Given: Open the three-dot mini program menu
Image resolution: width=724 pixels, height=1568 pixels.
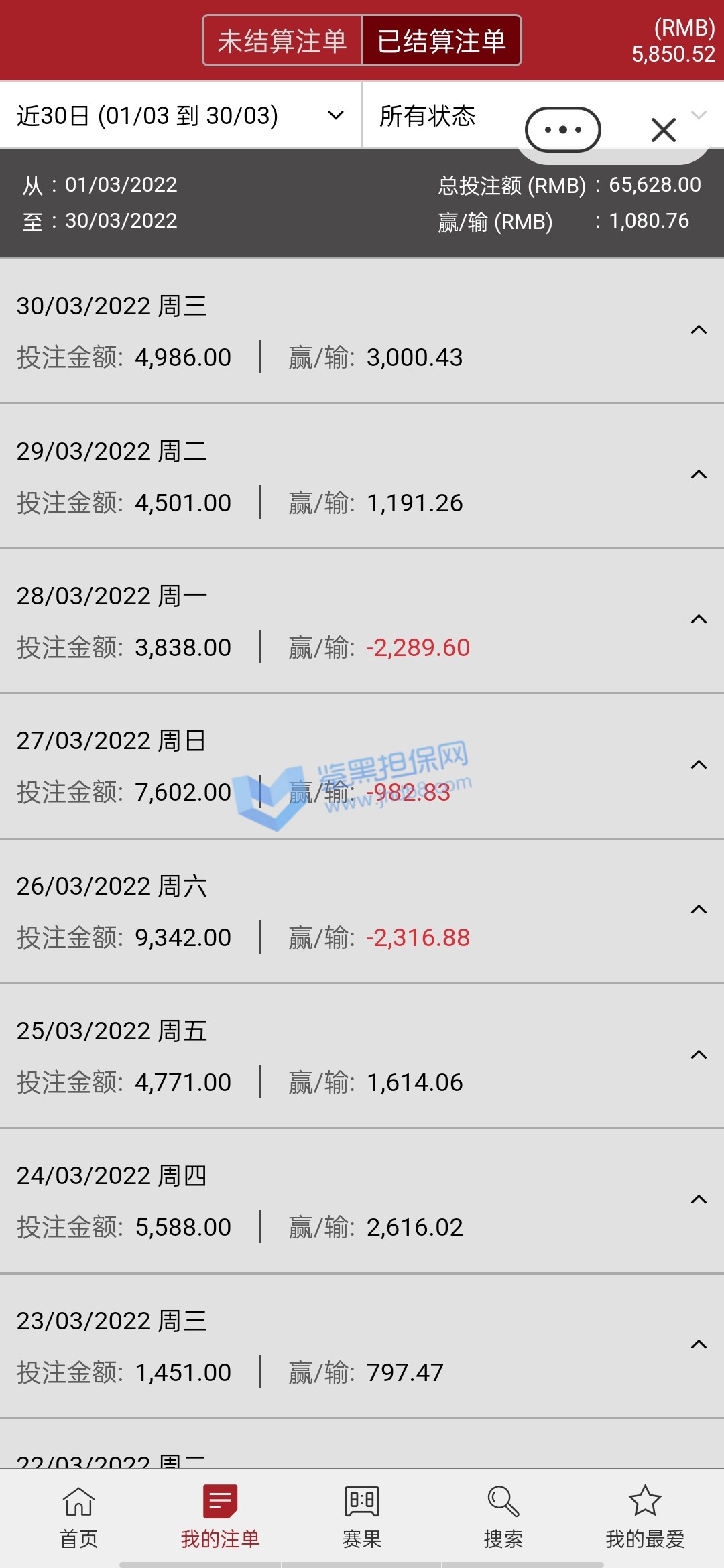Looking at the screenshot, I should click(562, 130).
